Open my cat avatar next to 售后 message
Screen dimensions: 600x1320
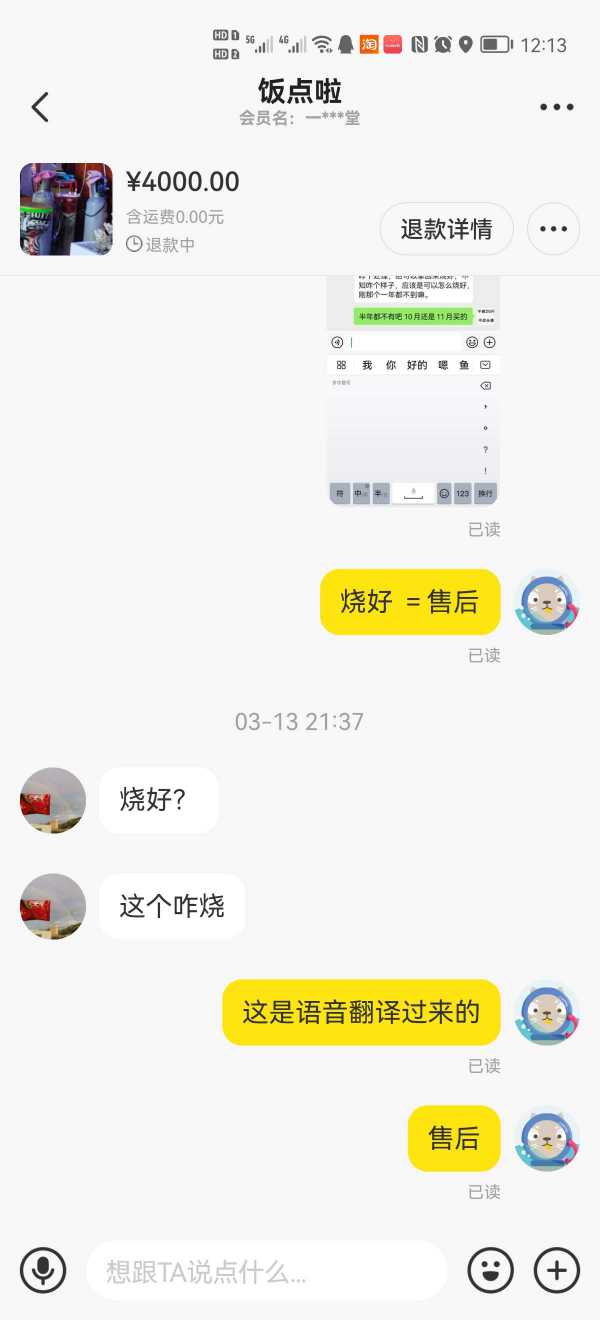tap(547, 1138)
